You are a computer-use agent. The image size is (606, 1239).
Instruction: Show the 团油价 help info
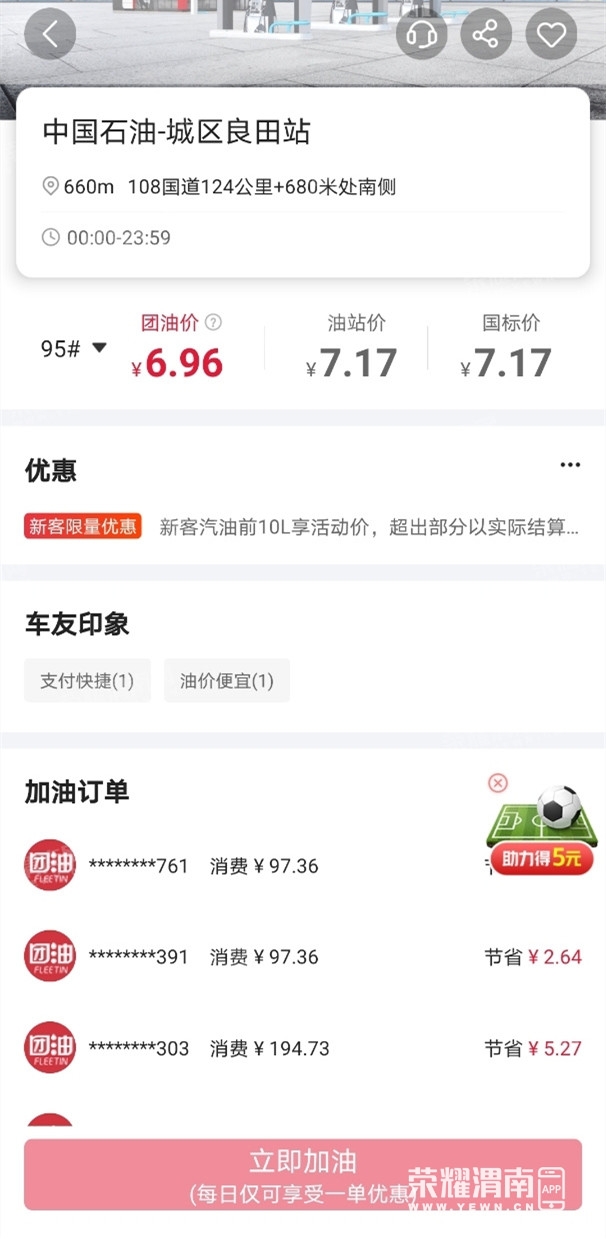click(x=213, y=323)
